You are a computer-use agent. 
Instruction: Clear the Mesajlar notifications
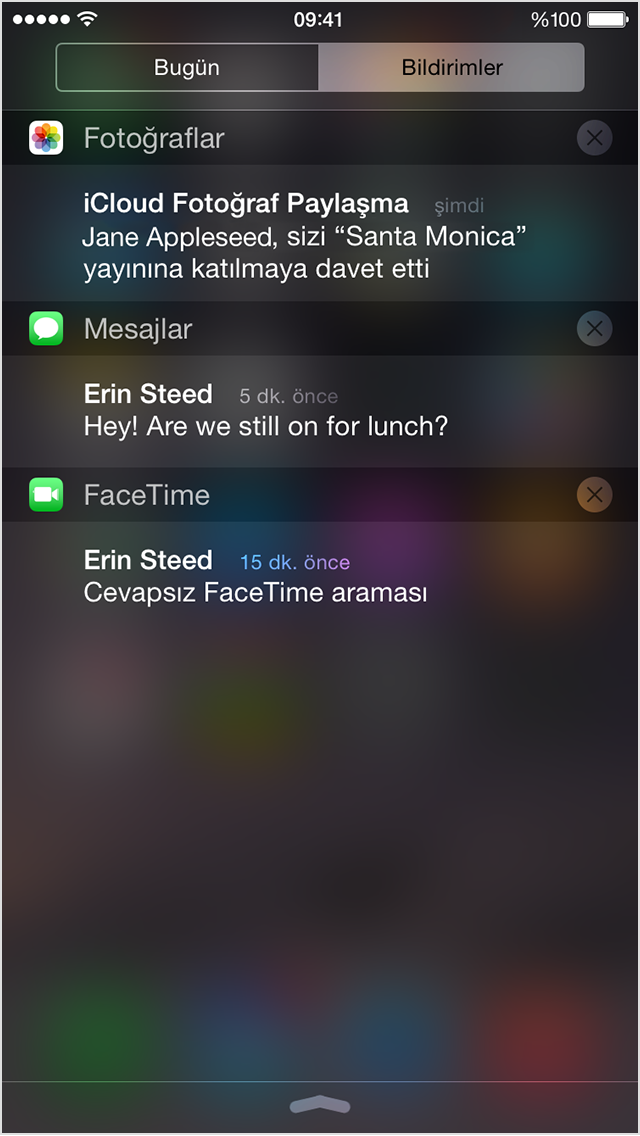(x=594, y=329)
